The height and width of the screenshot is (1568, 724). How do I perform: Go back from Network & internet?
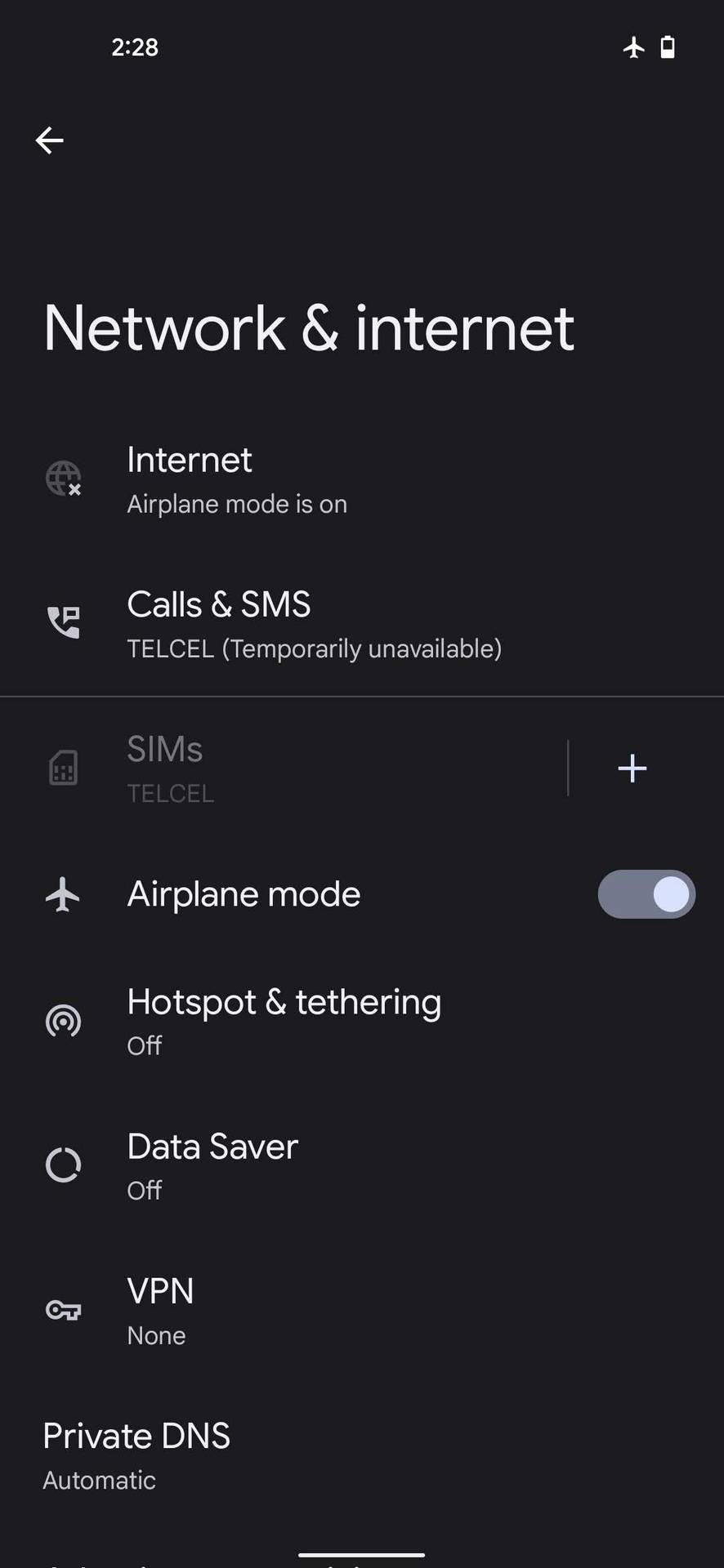click(50, 140)
